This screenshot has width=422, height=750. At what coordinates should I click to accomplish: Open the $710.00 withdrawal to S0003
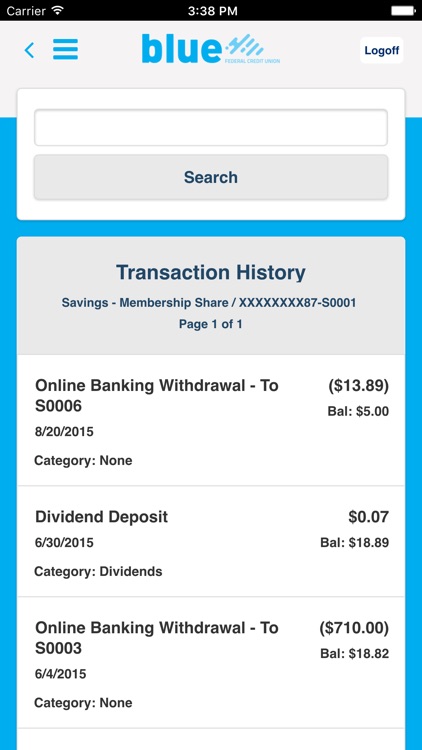211,662
